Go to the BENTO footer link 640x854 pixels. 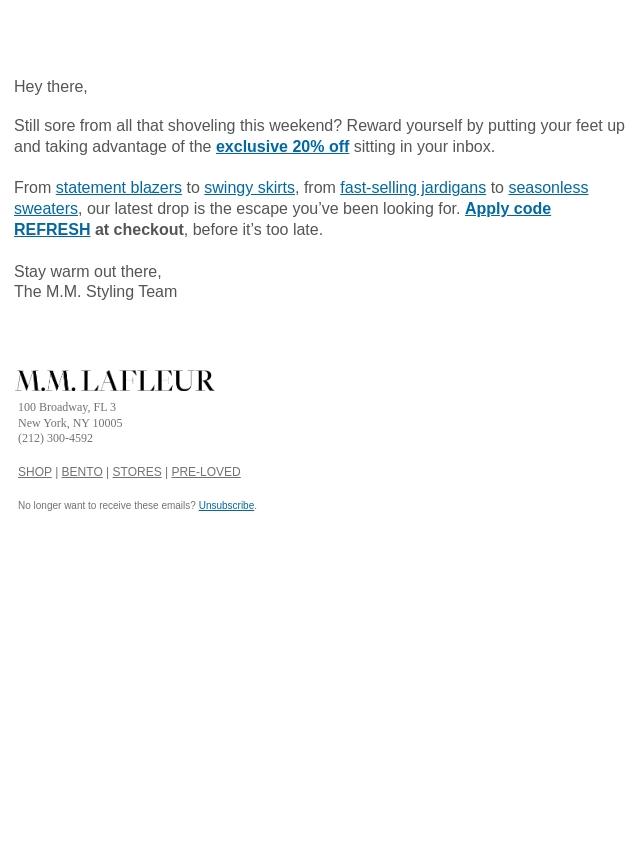(x=82, y=472)
